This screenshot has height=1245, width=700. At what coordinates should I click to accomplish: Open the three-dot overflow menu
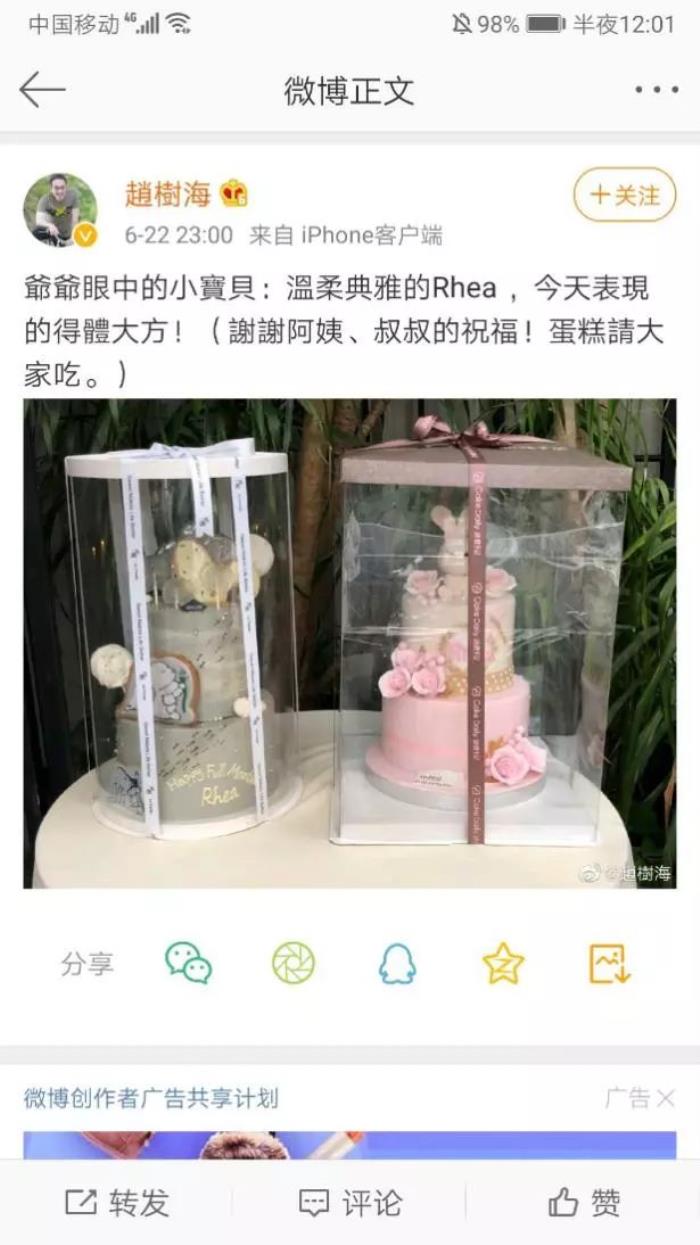click(656, 90)
